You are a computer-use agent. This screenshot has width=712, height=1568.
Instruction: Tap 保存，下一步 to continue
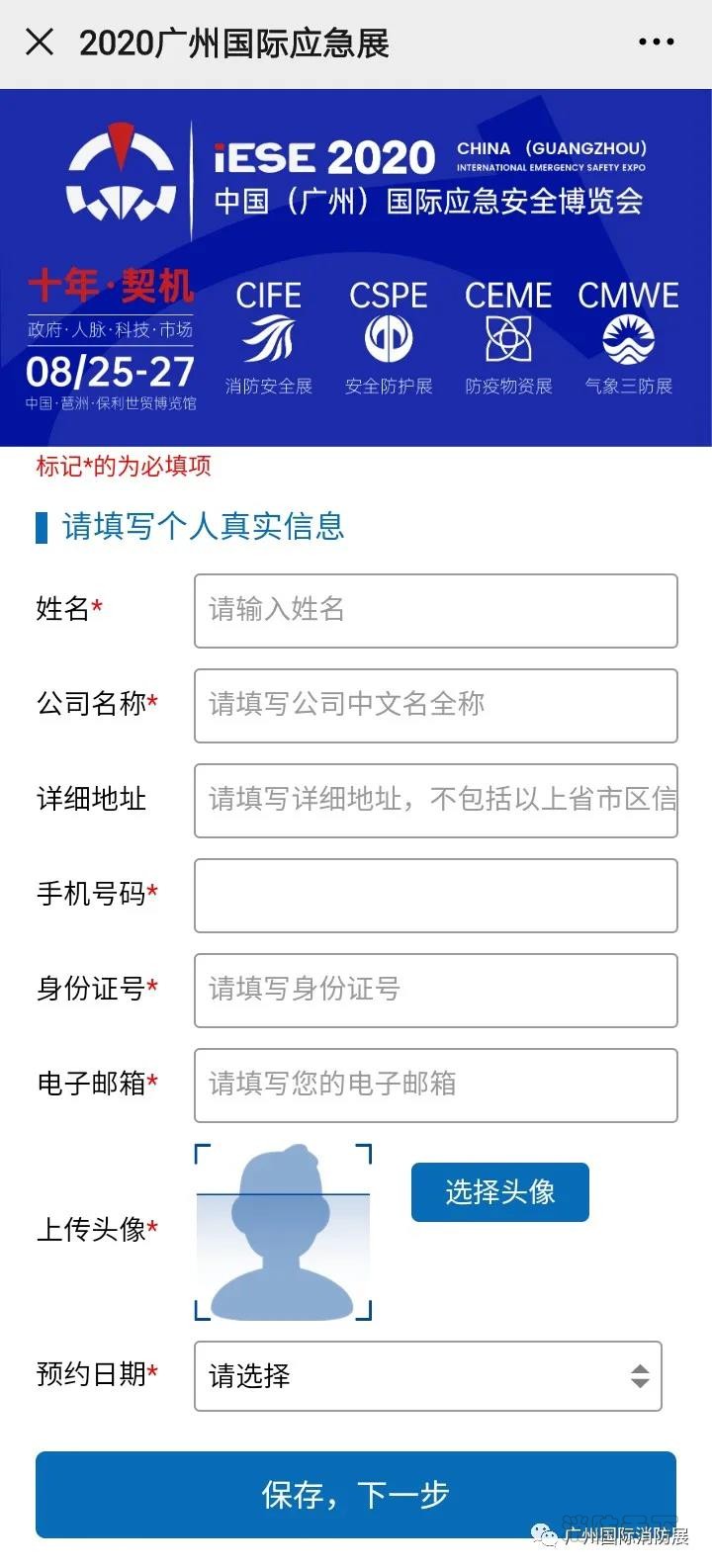click(355, 1494)
